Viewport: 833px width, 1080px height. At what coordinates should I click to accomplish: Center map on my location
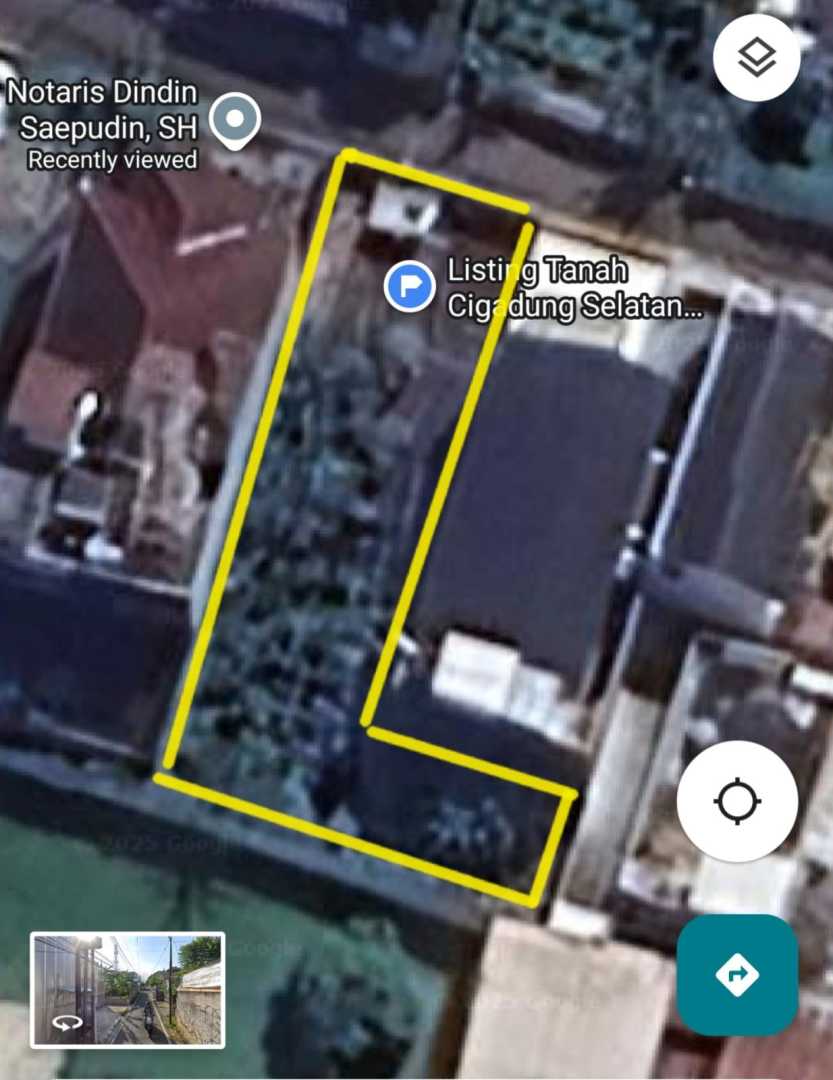(x=737, y=801)
